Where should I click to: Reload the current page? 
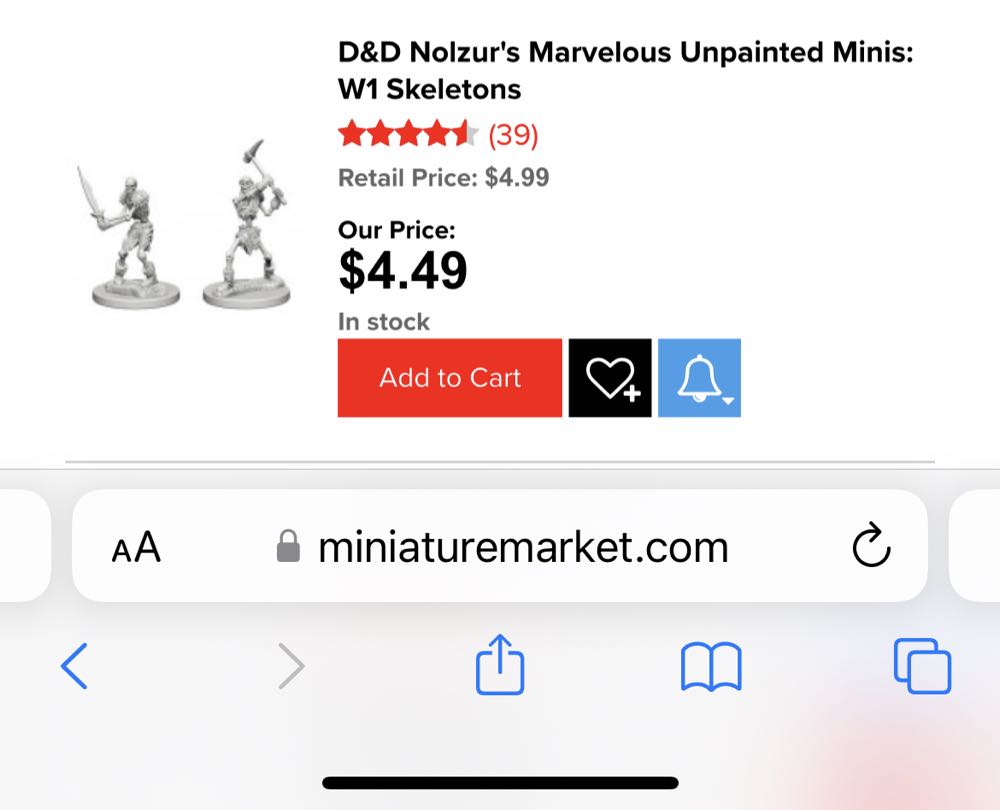coord(870,546)
